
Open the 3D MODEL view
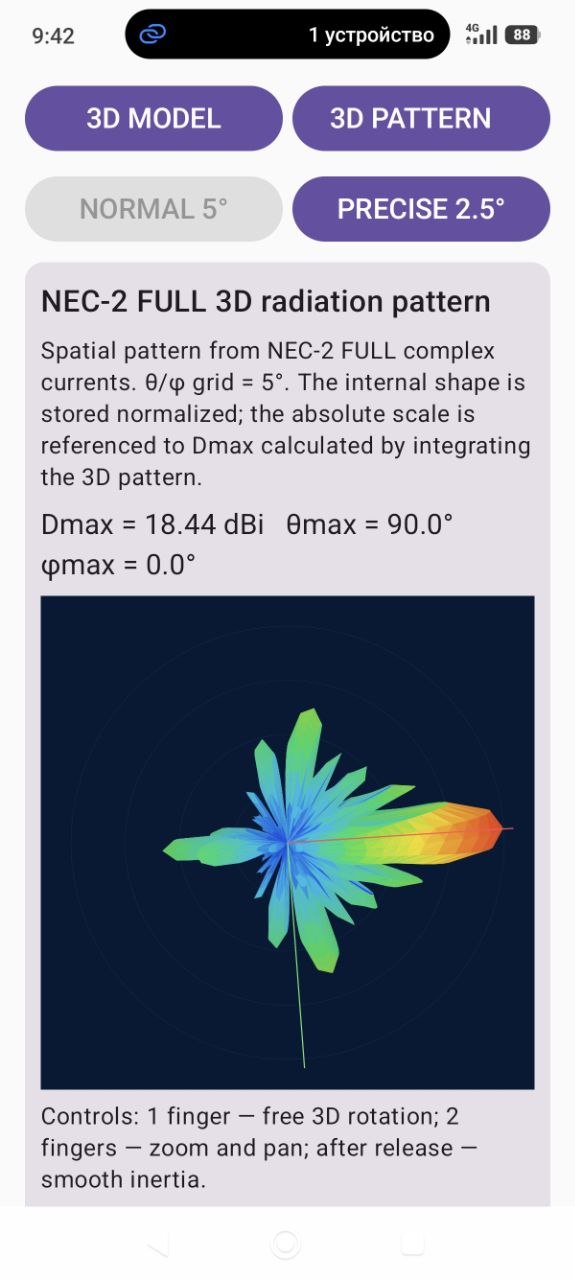click(154, 118)
